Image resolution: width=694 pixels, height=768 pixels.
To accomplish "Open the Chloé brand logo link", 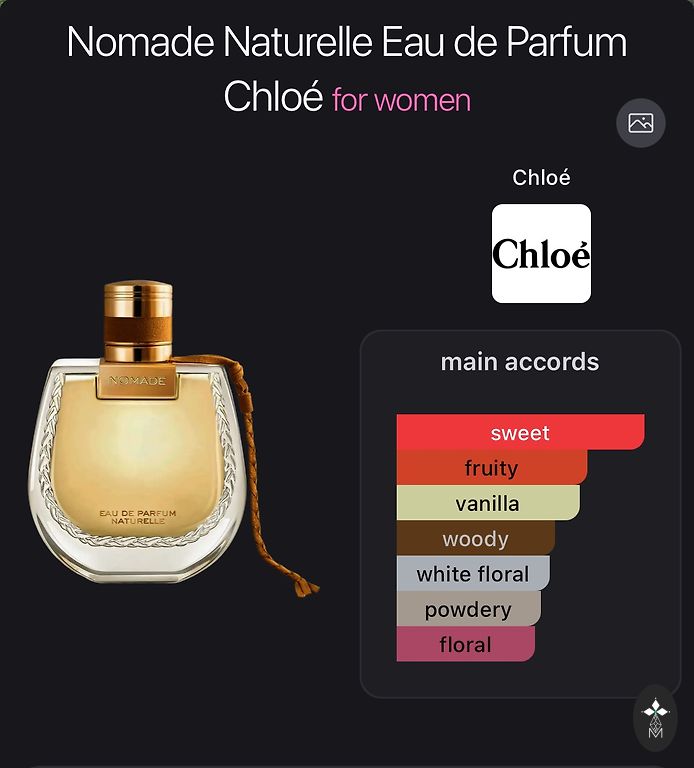I will point(541,253).
